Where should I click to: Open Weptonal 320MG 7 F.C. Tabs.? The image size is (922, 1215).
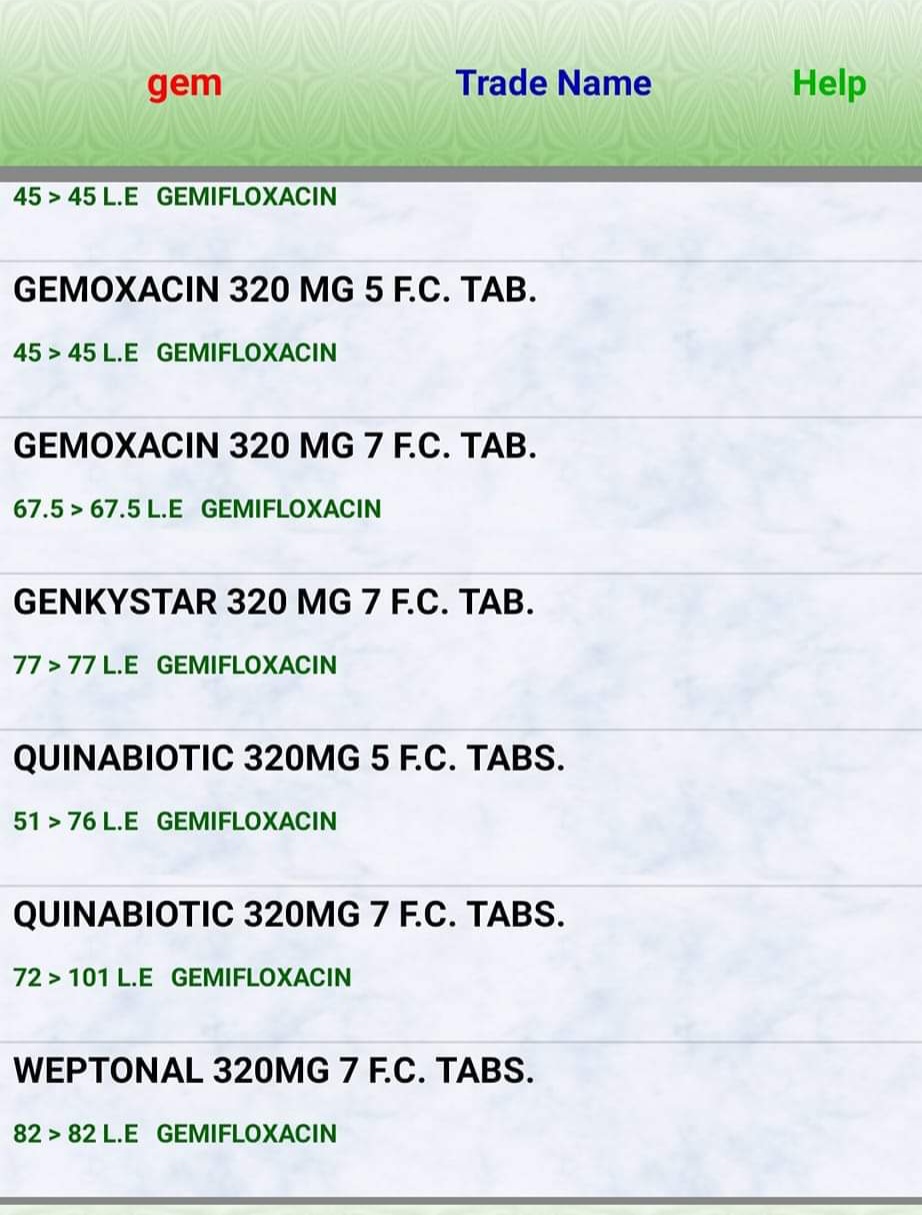[x=273, y=1070]
